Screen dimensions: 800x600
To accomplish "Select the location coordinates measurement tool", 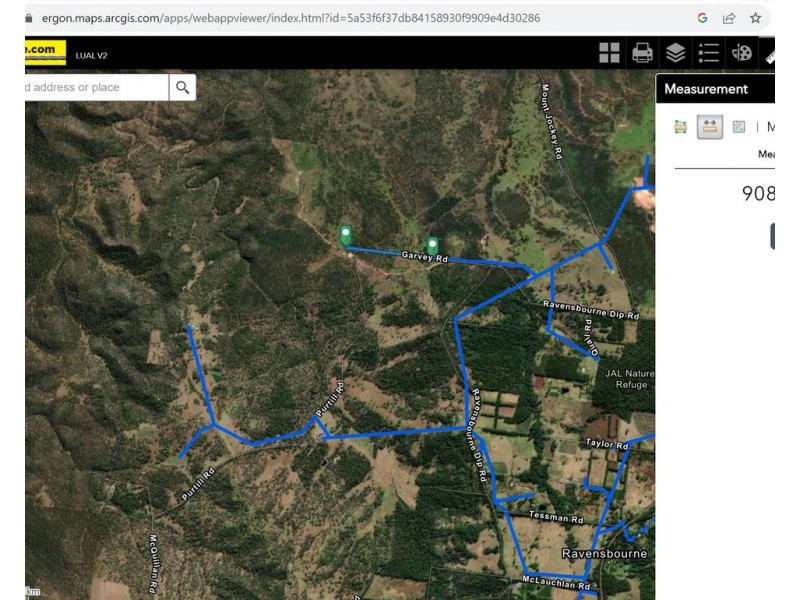I will click(739, 127).
